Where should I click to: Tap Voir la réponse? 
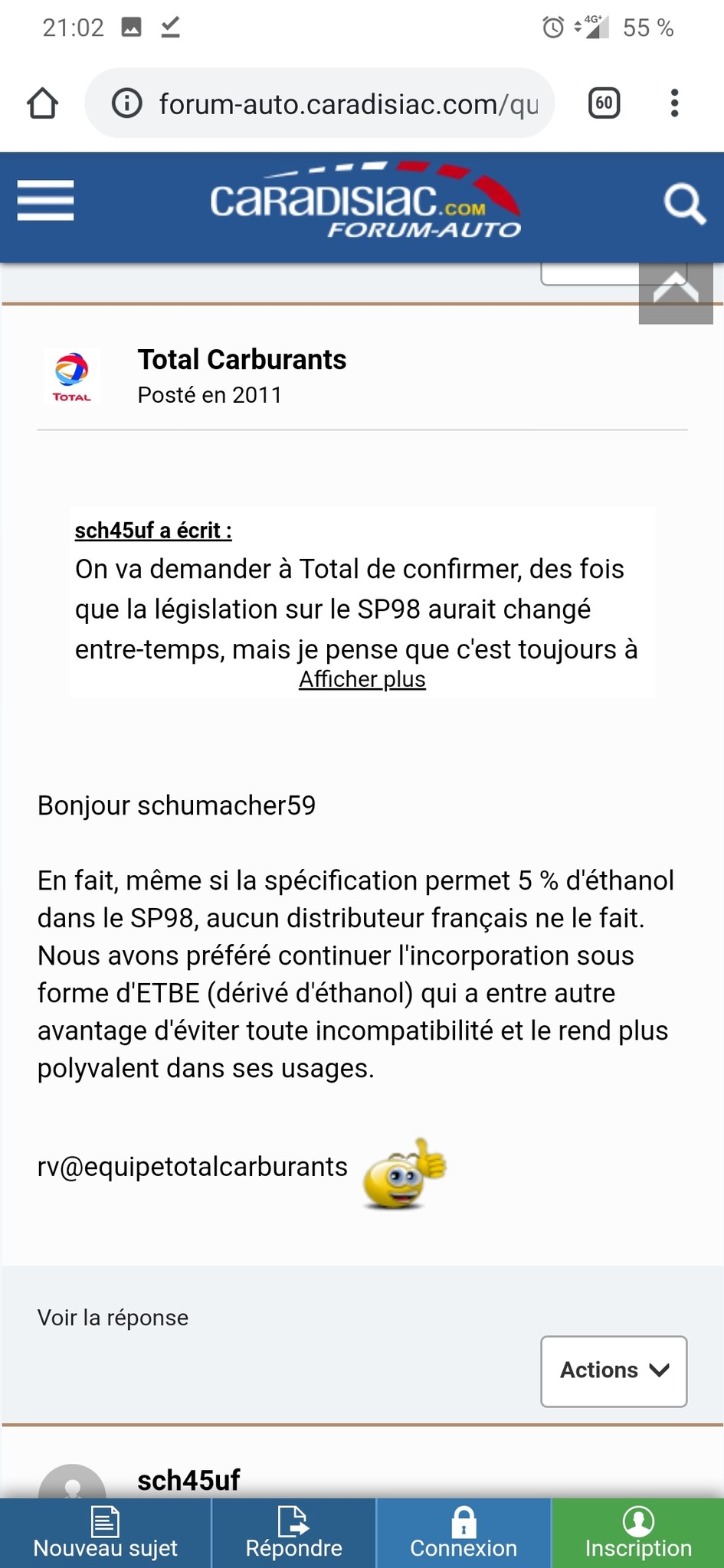coord(113,1318)
